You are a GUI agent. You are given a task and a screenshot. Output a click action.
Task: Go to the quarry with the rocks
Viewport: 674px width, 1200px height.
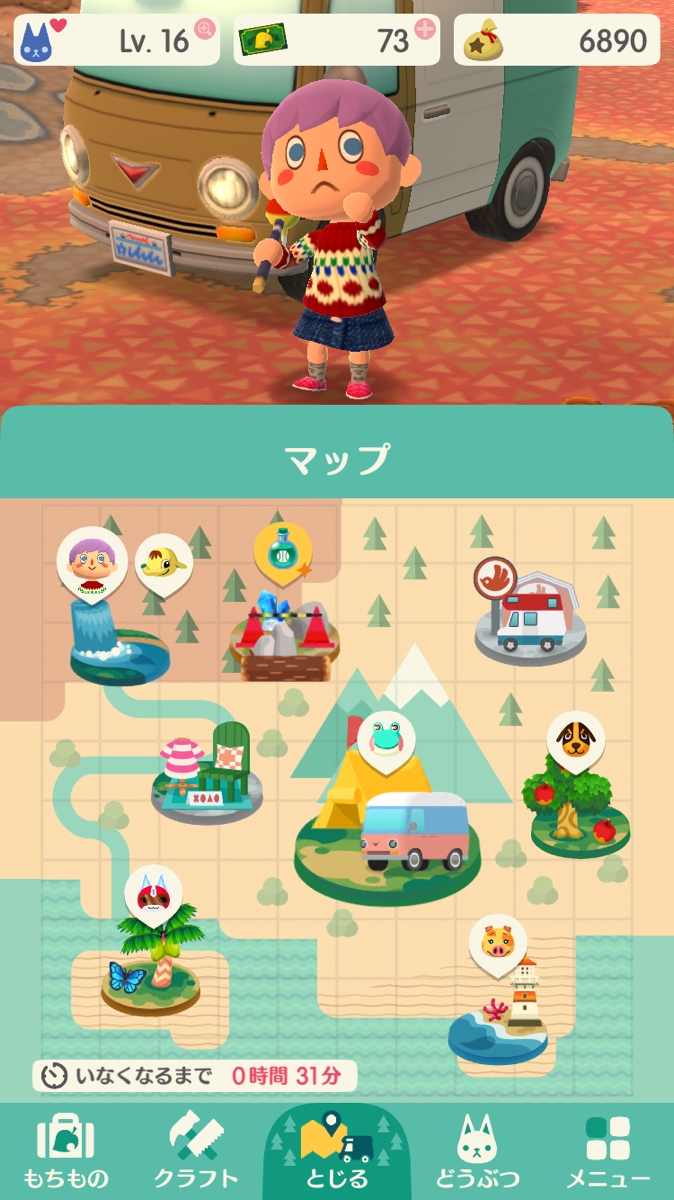[285, 642]
